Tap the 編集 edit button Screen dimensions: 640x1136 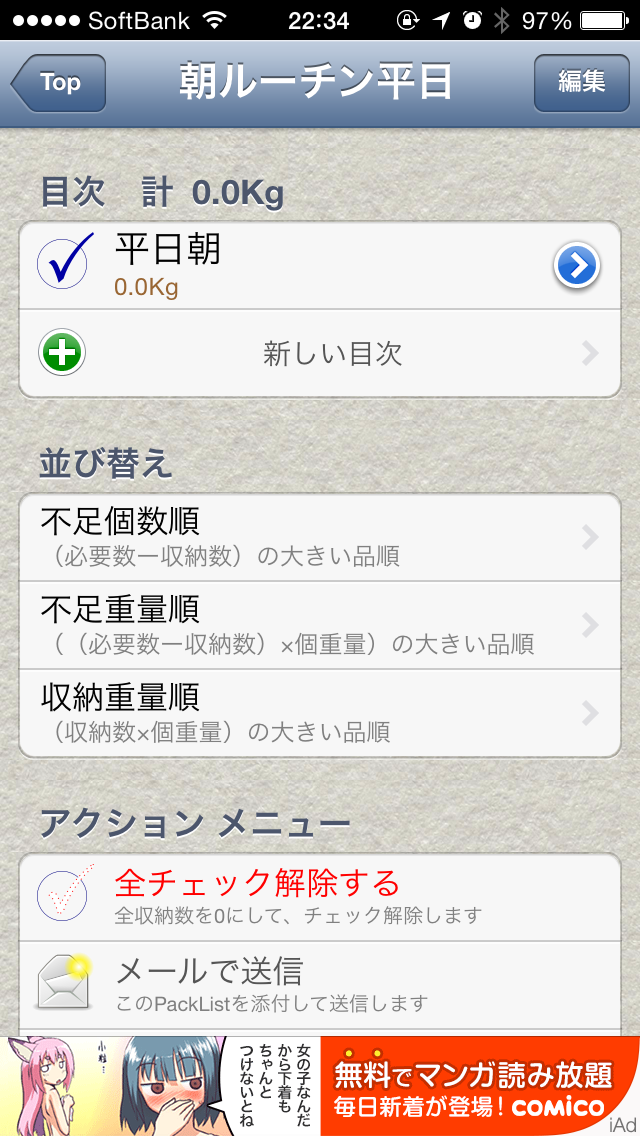pyautogui.click(x=581, y=82)
